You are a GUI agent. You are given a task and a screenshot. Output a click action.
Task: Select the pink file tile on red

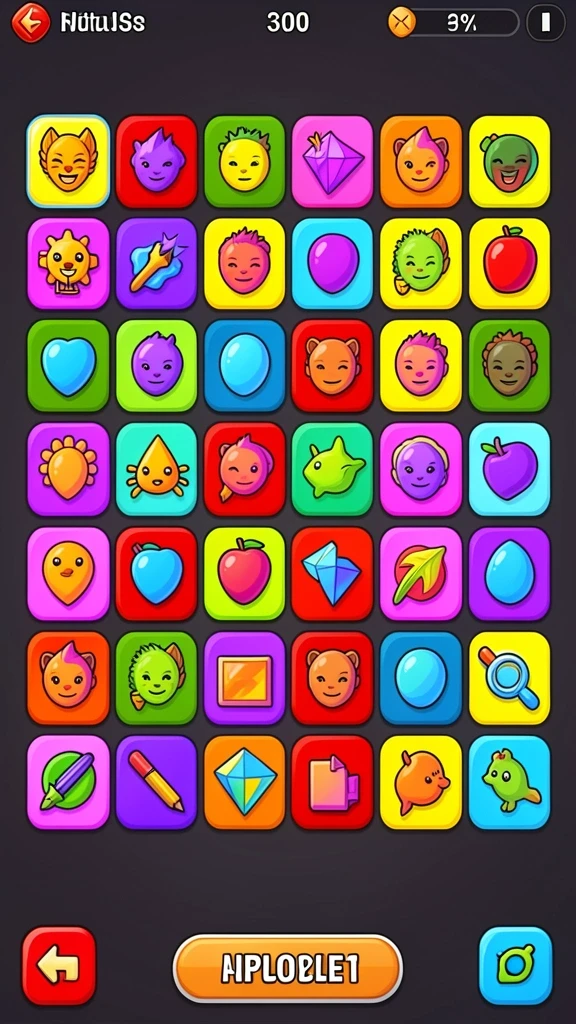click(x=332, y=782)
